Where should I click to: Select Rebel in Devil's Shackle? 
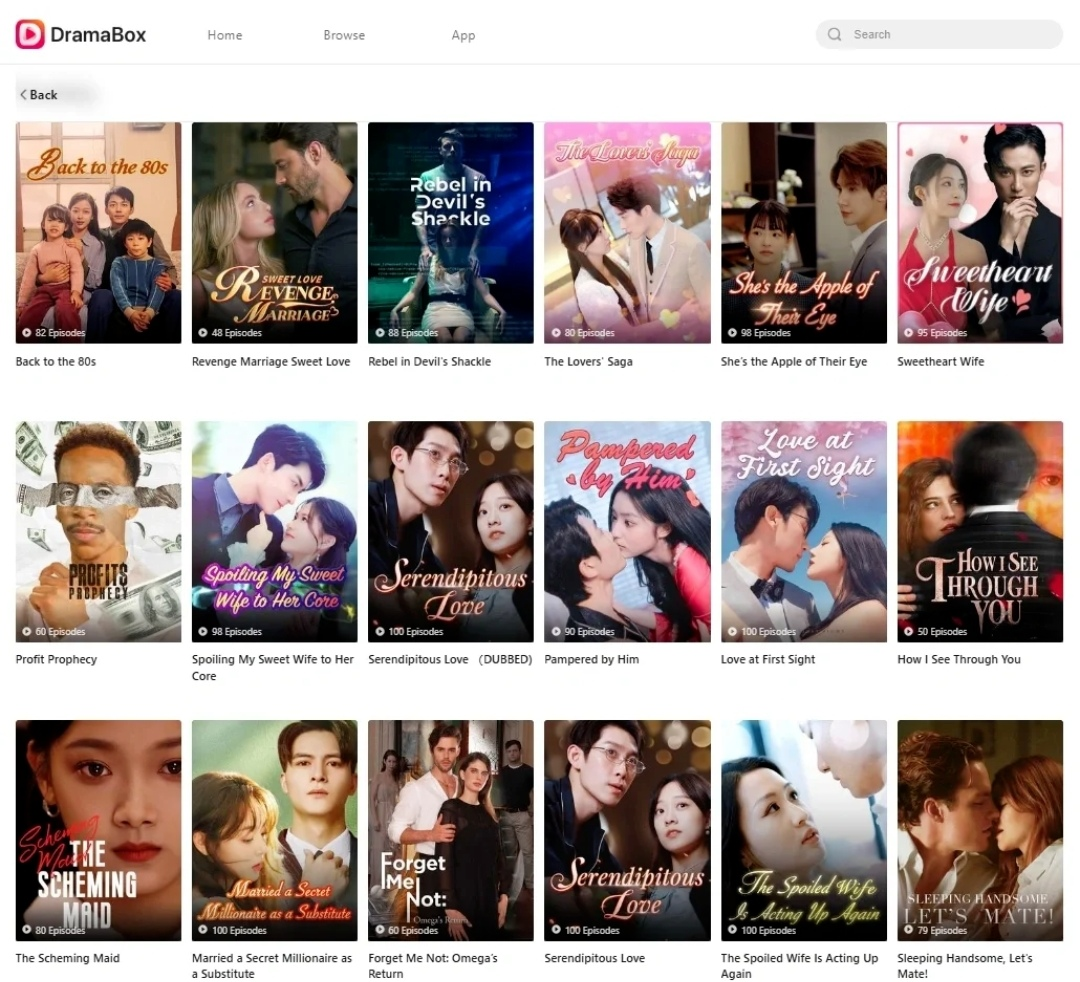pyautogui.click(x=450, y=232)
